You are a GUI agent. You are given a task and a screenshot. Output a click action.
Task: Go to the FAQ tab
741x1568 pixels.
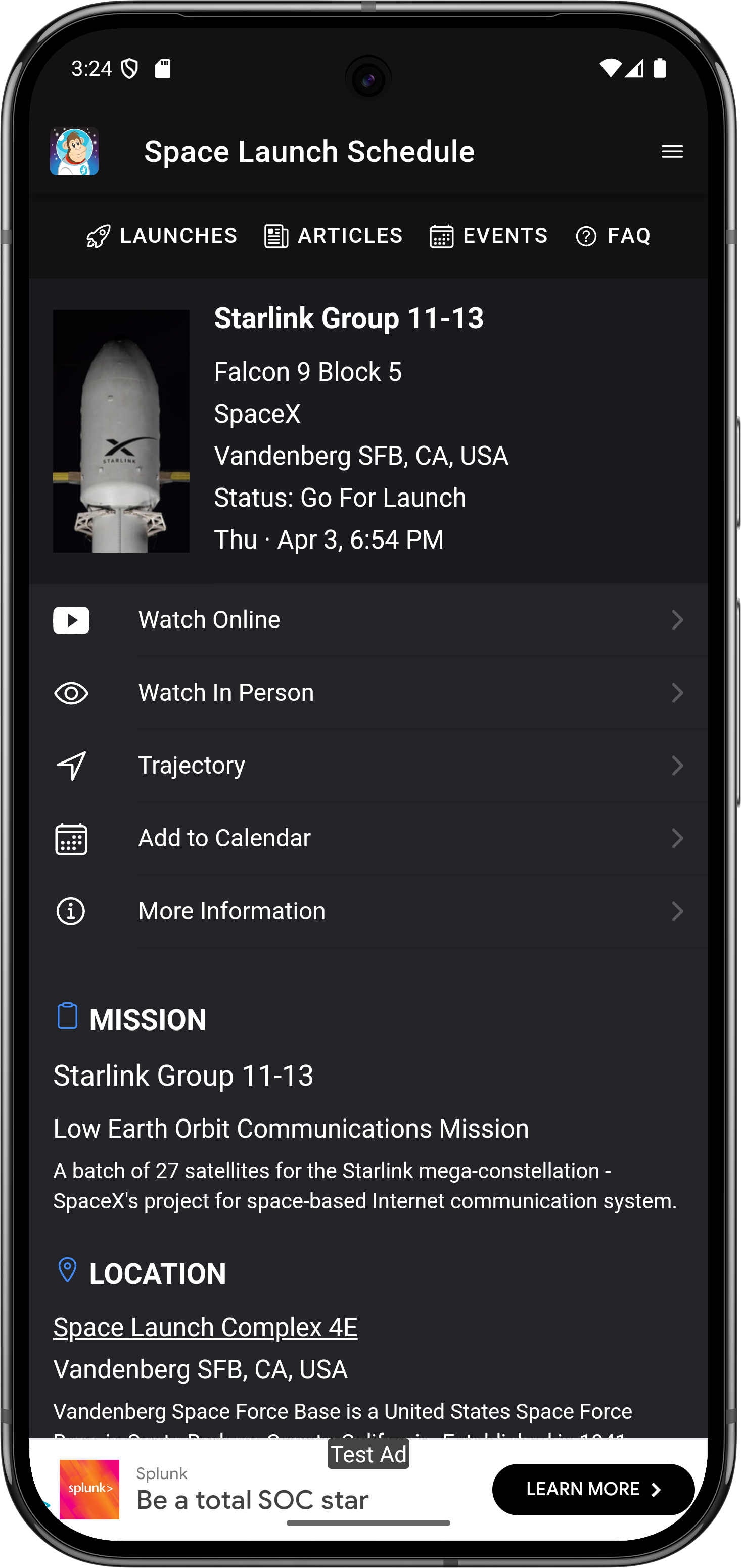click(613, 236)
